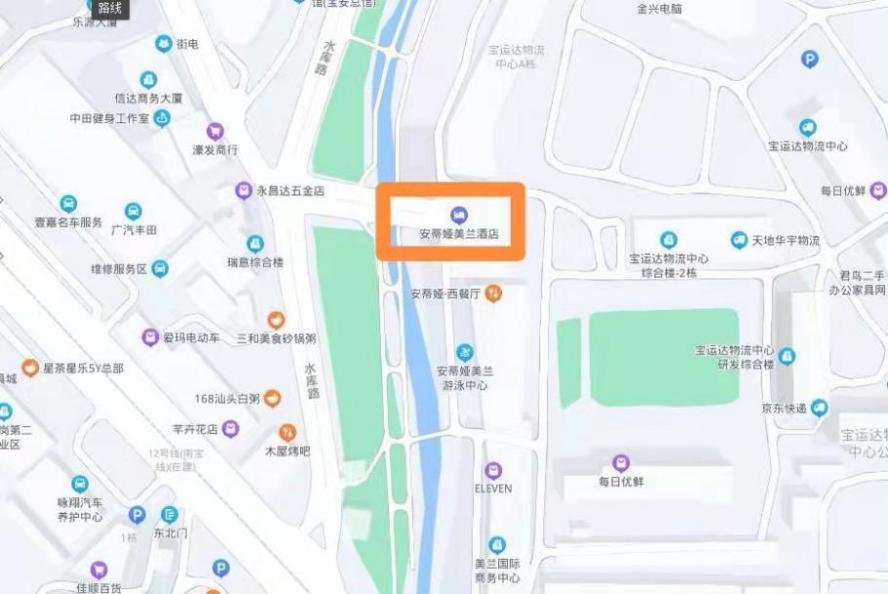888x594 pixels.
Task: Select the 瑞意综合楼 building marker
Action: click(256, 244)
